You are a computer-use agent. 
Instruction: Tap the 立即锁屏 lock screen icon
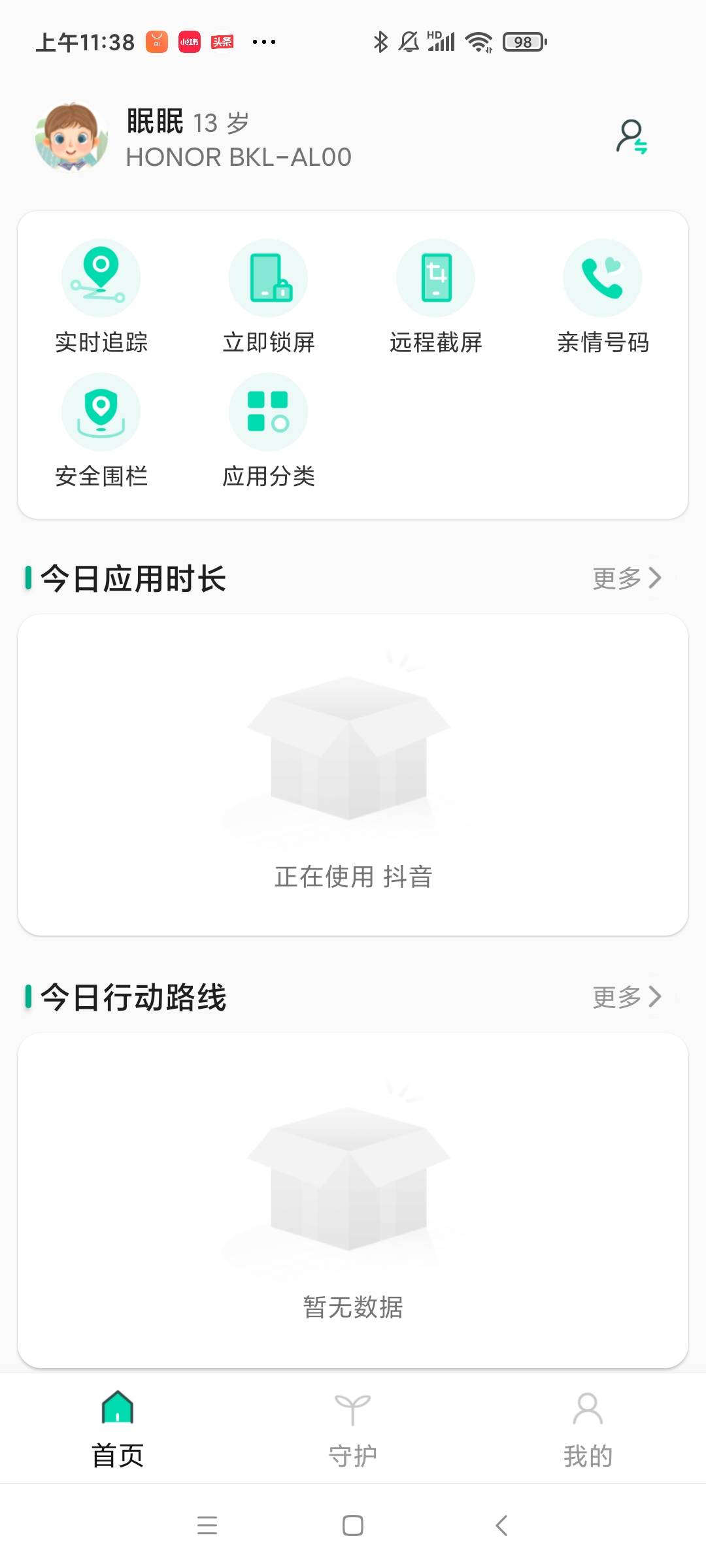[269, 277]
